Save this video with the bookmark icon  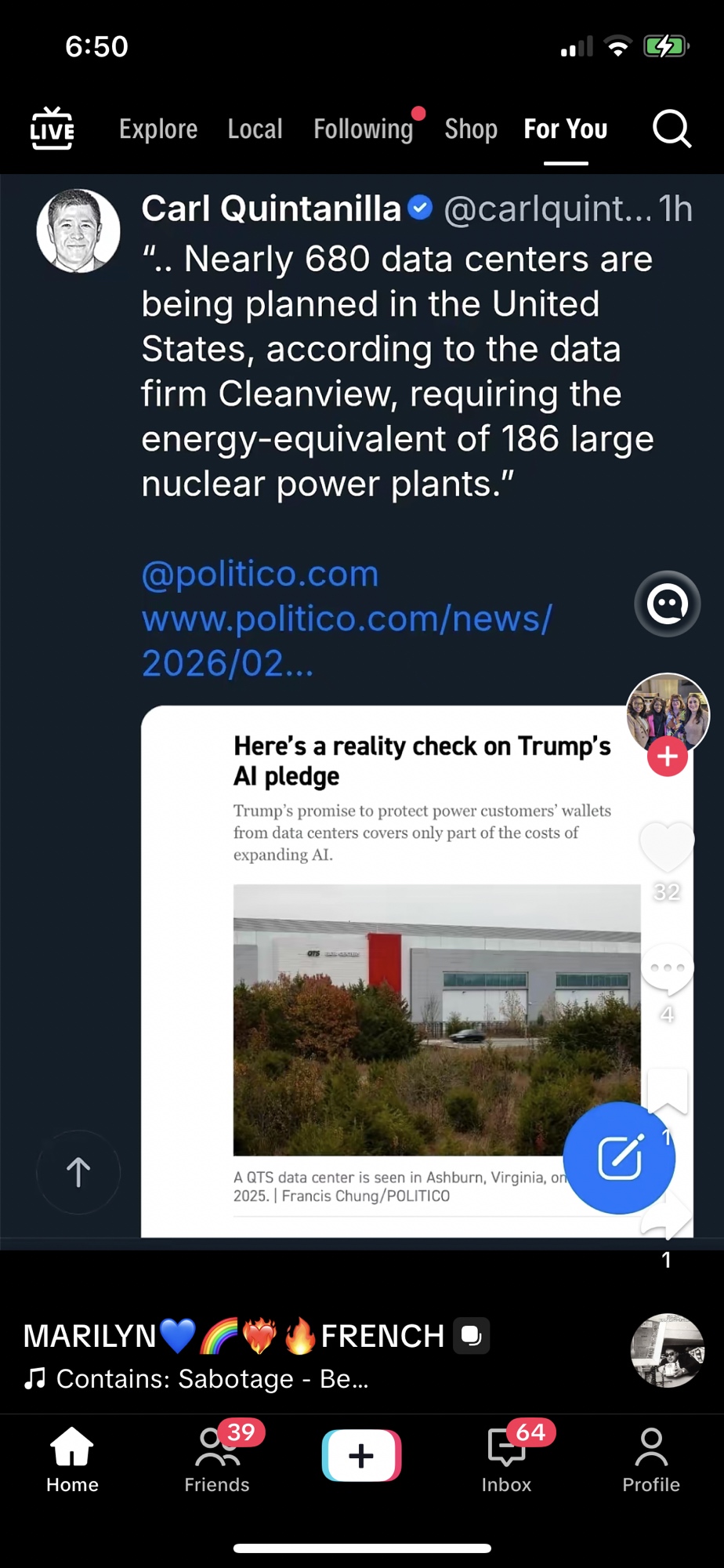(668, 1090)
